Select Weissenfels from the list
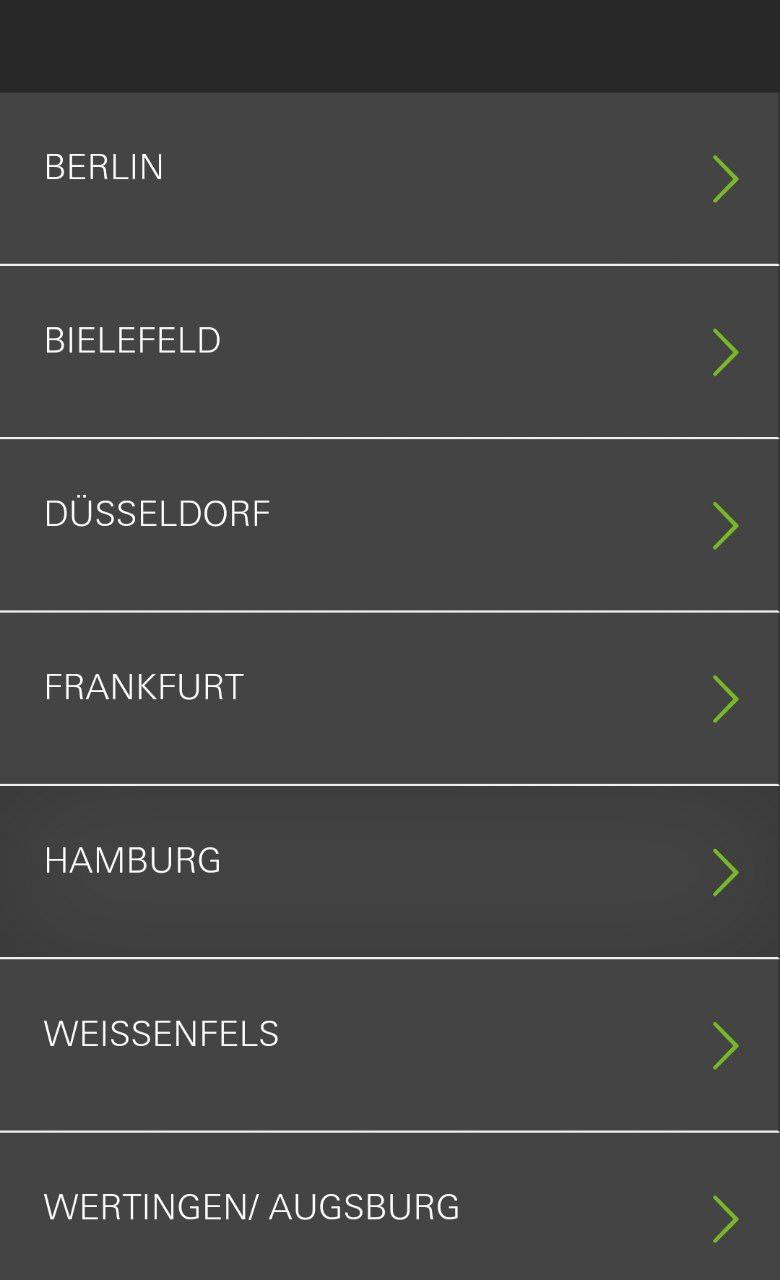This screenshot has height=1280, width=780. tap(390, 1045)
